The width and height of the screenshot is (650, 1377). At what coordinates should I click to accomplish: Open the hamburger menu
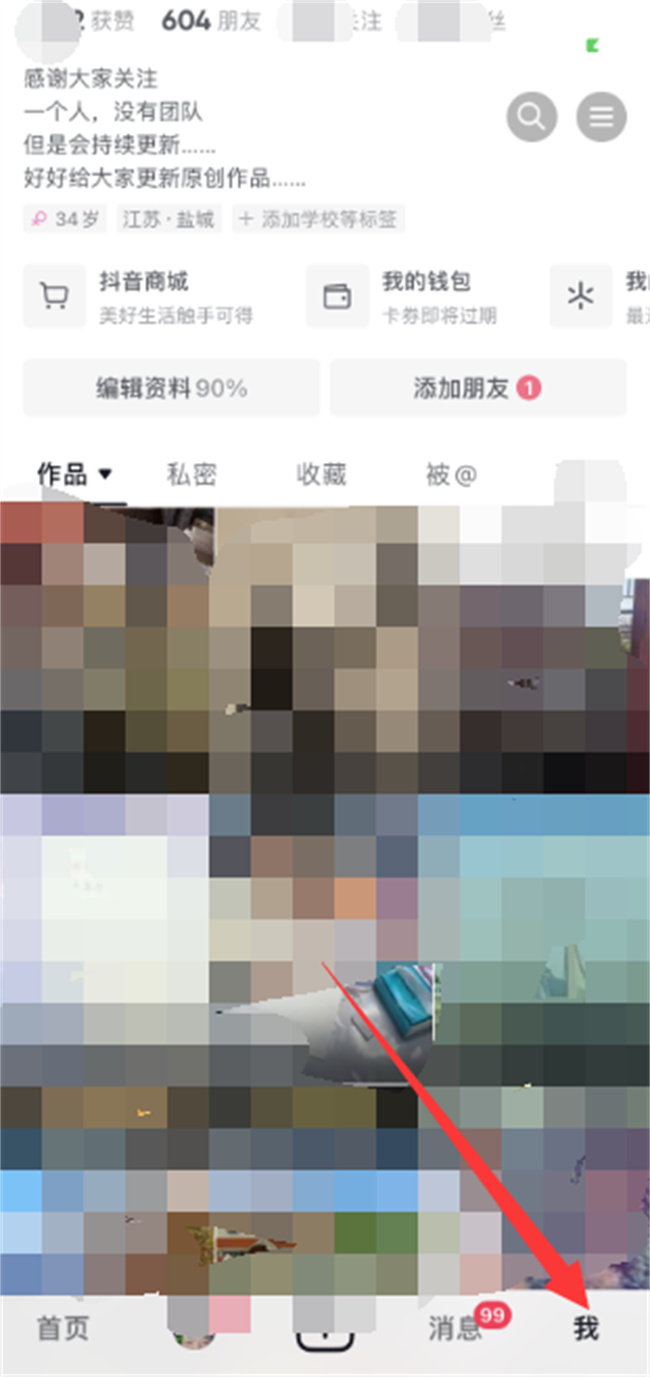tap(601, 119)
